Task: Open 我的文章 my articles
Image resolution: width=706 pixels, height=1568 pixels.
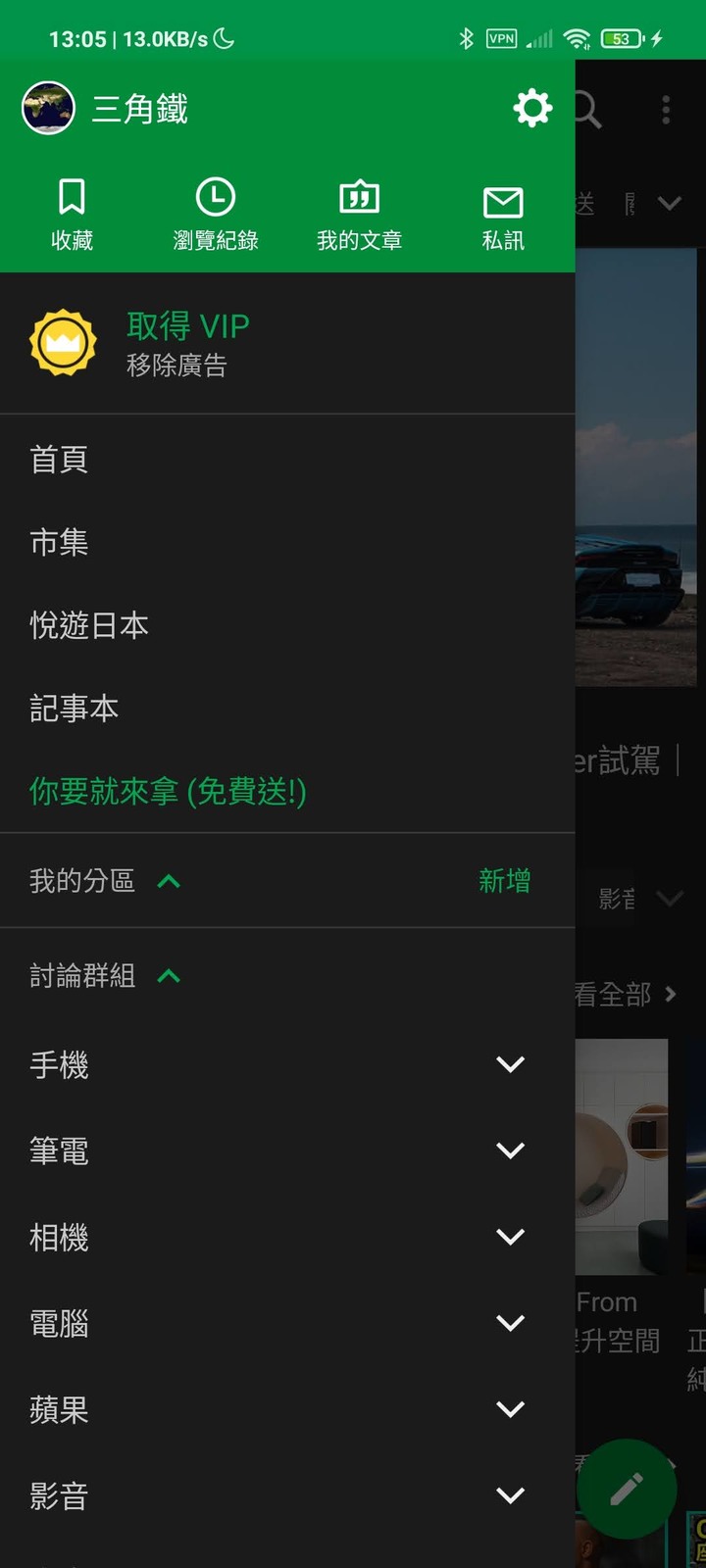Action: [x=359, y=215]
